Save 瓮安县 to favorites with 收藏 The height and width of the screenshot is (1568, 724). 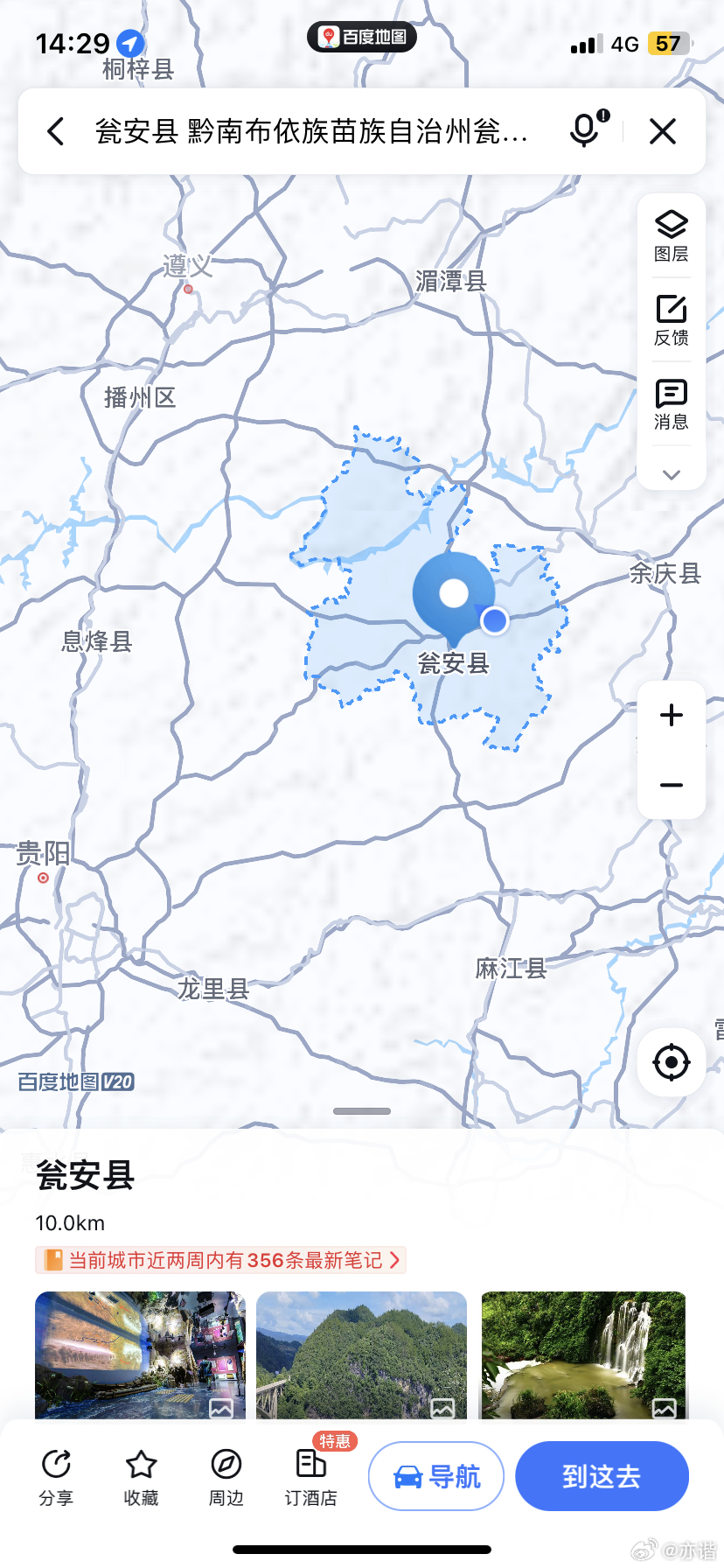point(141,1477)
